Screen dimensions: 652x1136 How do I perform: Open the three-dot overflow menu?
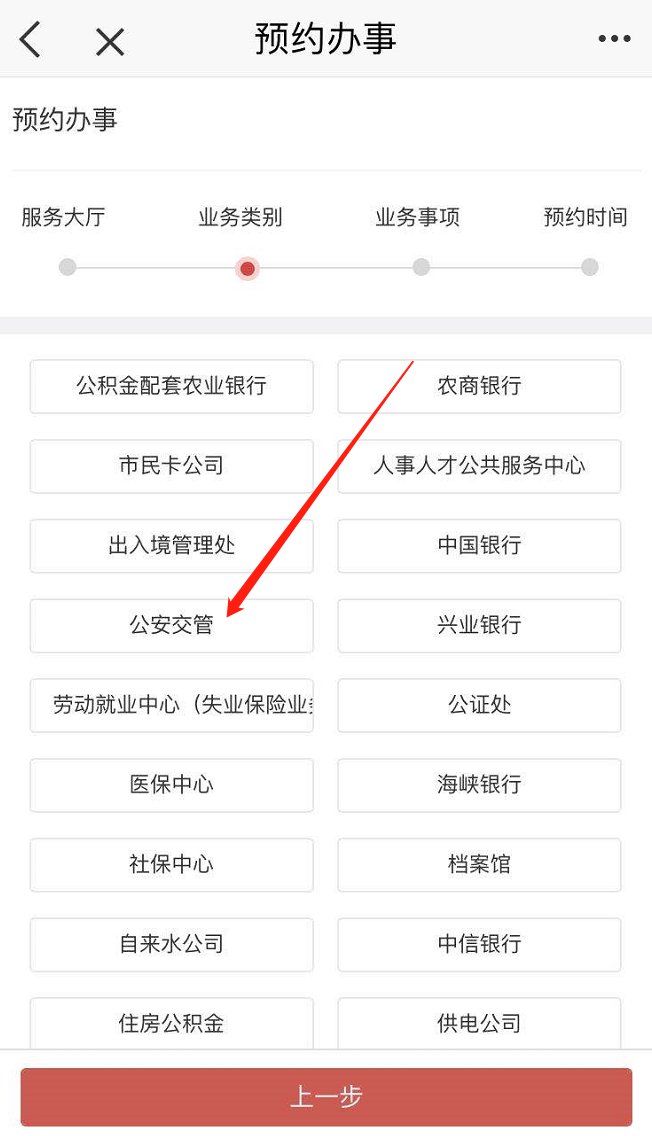coord(614,39)
